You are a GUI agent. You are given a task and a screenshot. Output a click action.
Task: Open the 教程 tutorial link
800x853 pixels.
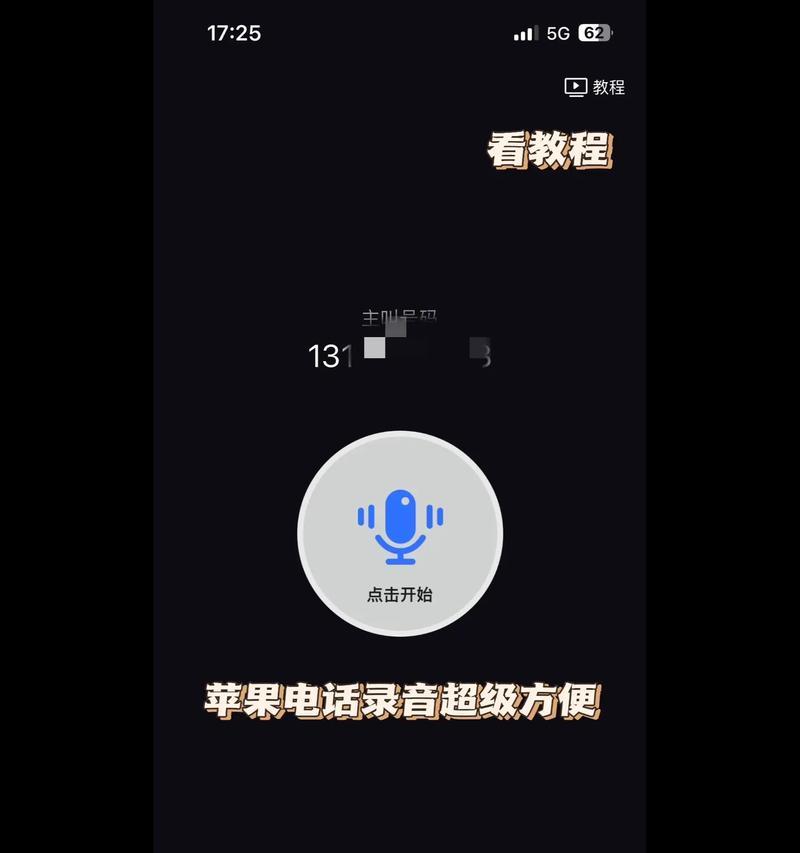596,87
